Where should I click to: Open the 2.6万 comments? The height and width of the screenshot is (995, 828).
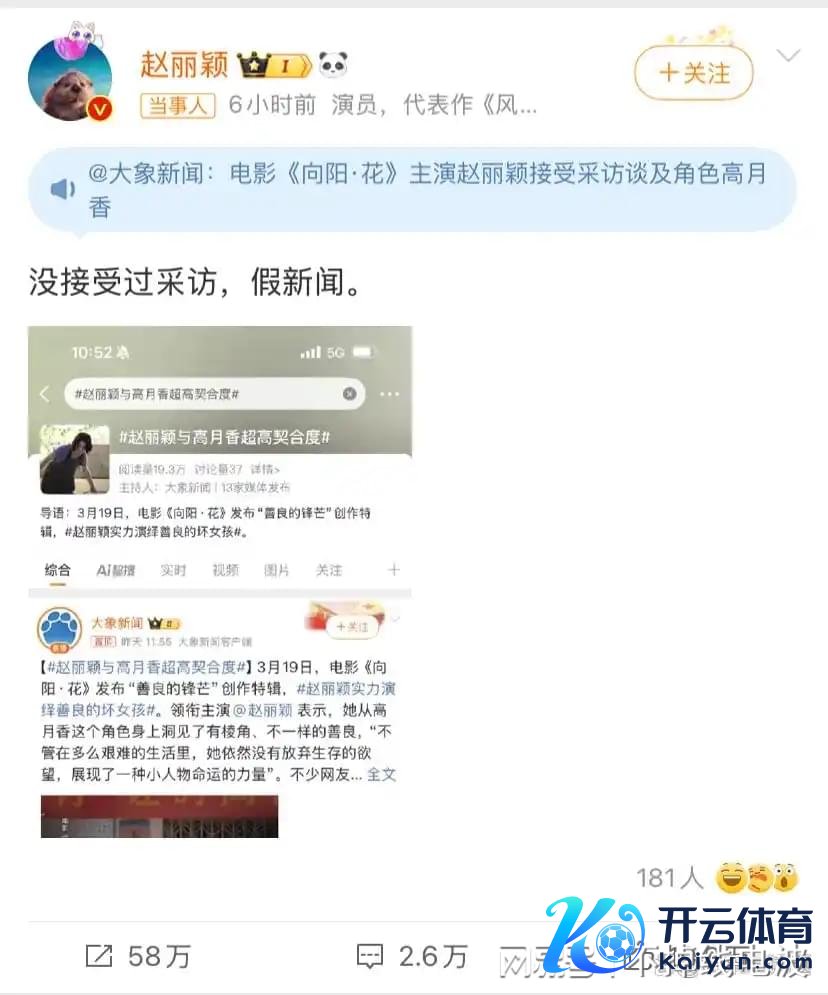(412, 956)
